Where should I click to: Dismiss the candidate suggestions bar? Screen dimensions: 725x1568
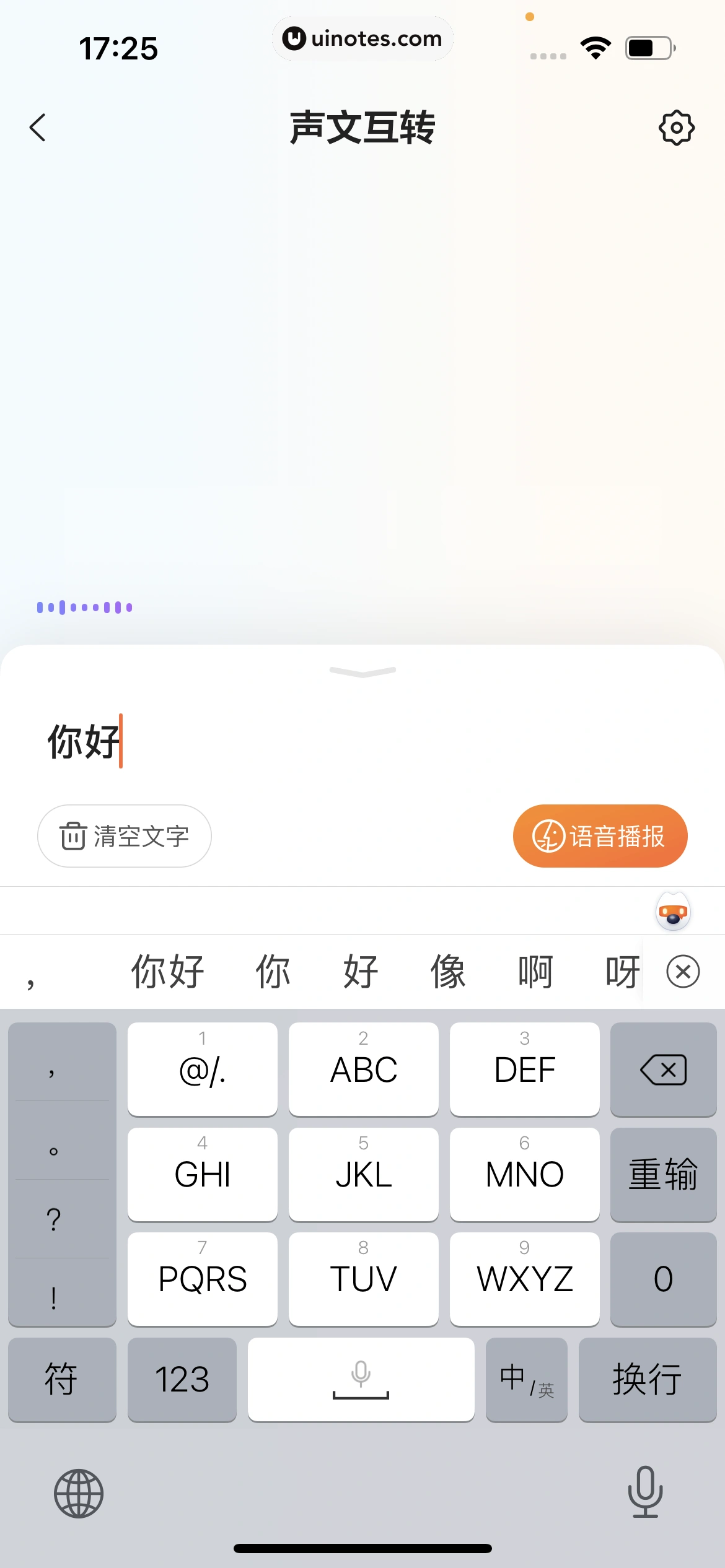point(683,971)
